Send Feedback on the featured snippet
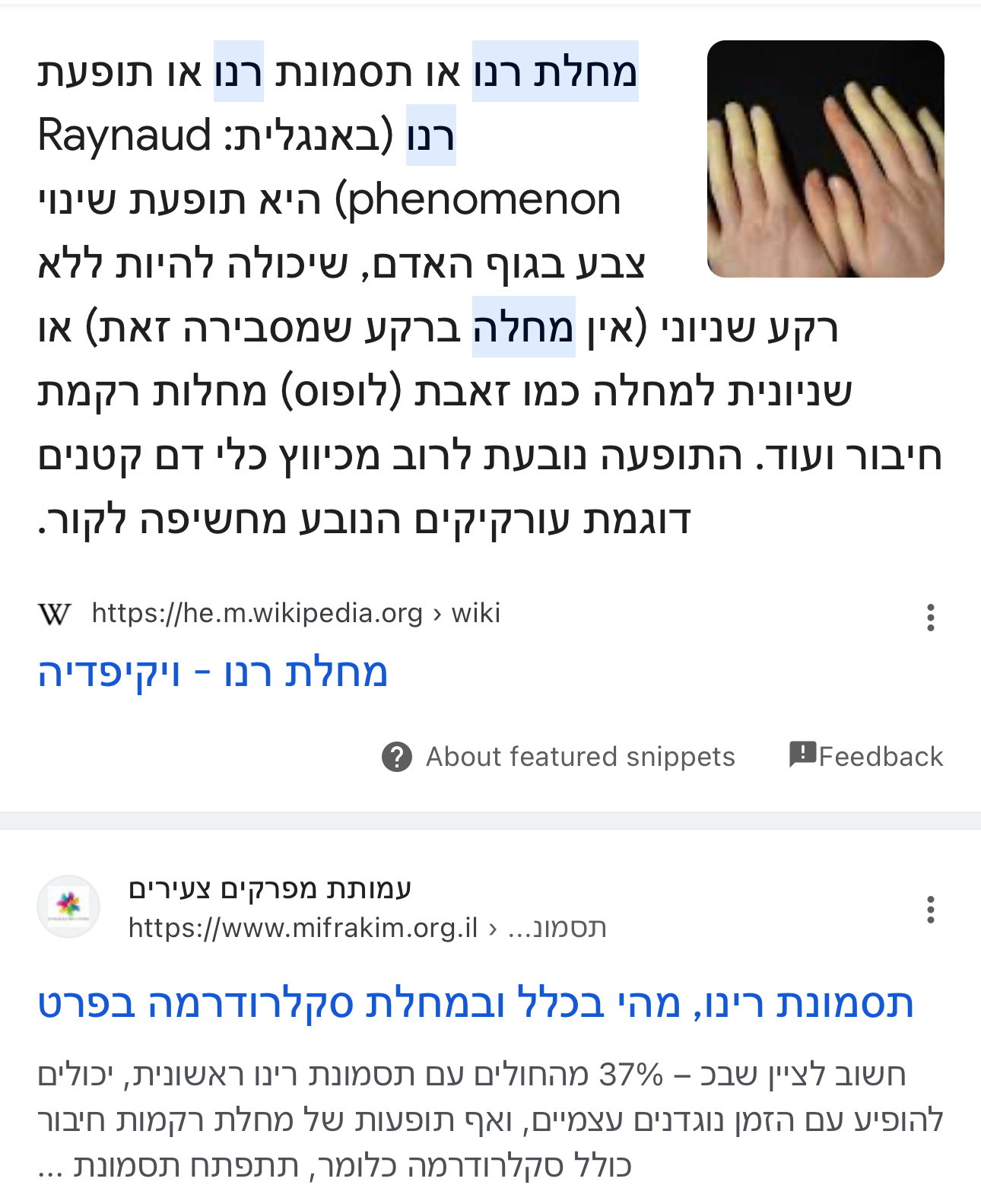The width and height of the screenshot is (981, 1204). tap(866, 756)
